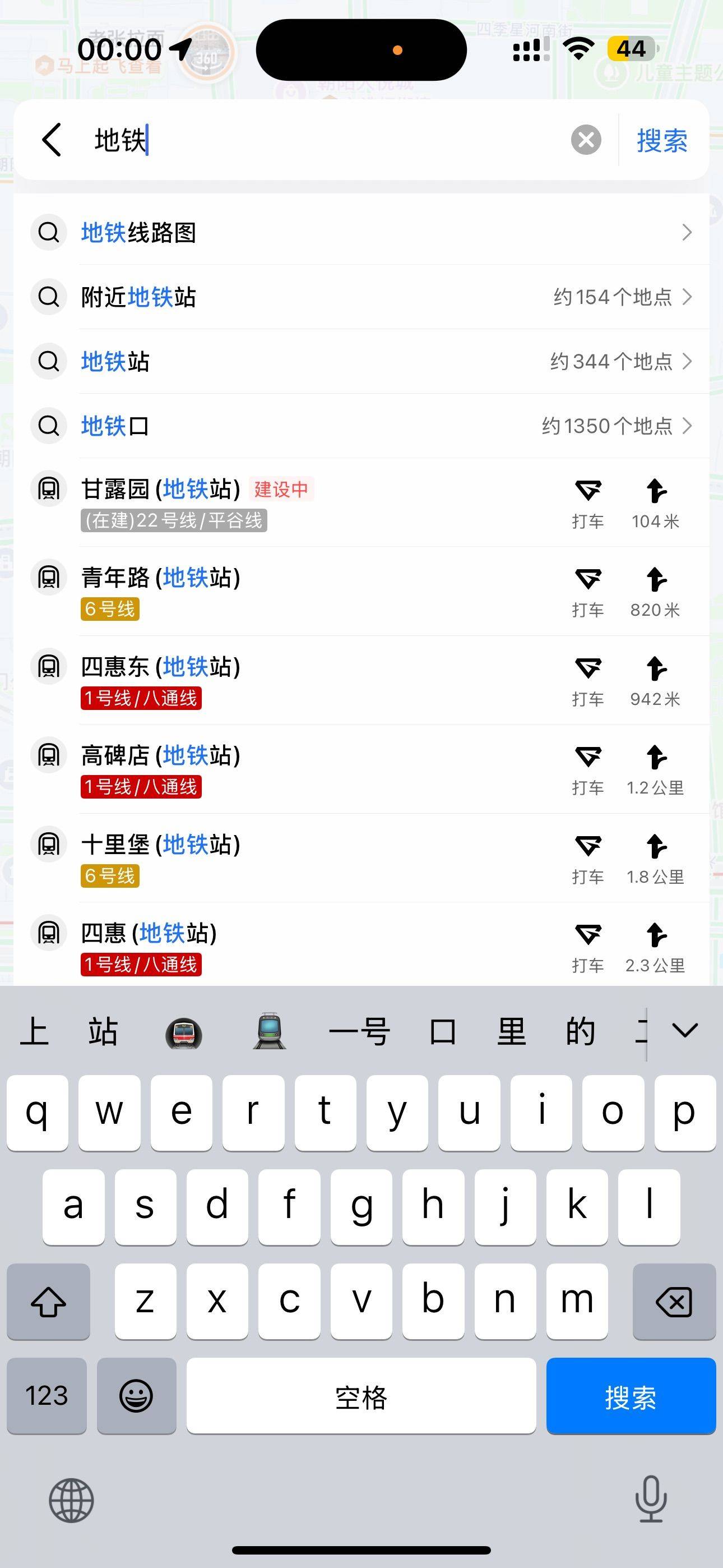Clear the 地铁 search text
This screenshot has height=1568, width=723.
click(586, 140)
